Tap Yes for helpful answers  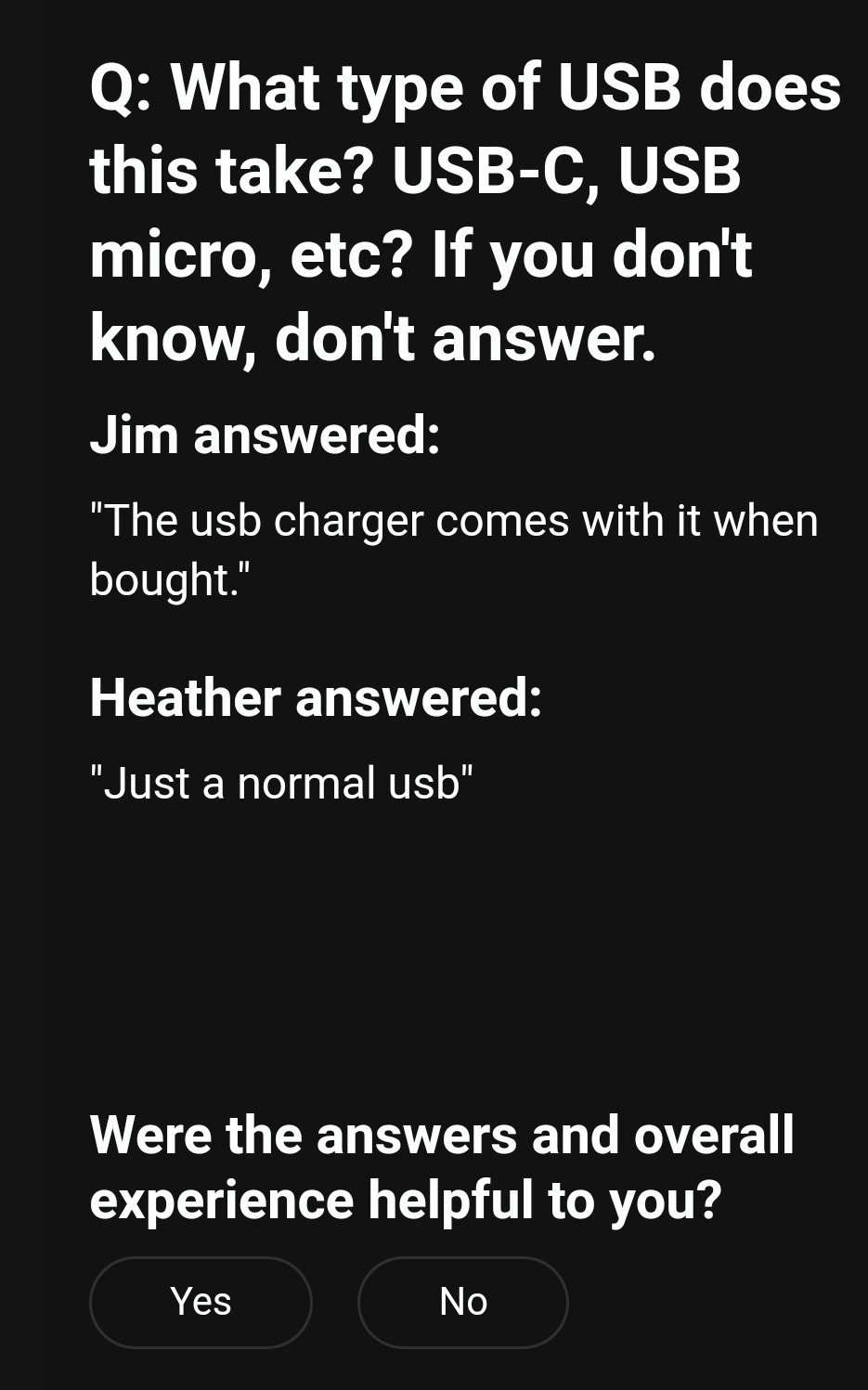click(x=201, y=1302)
